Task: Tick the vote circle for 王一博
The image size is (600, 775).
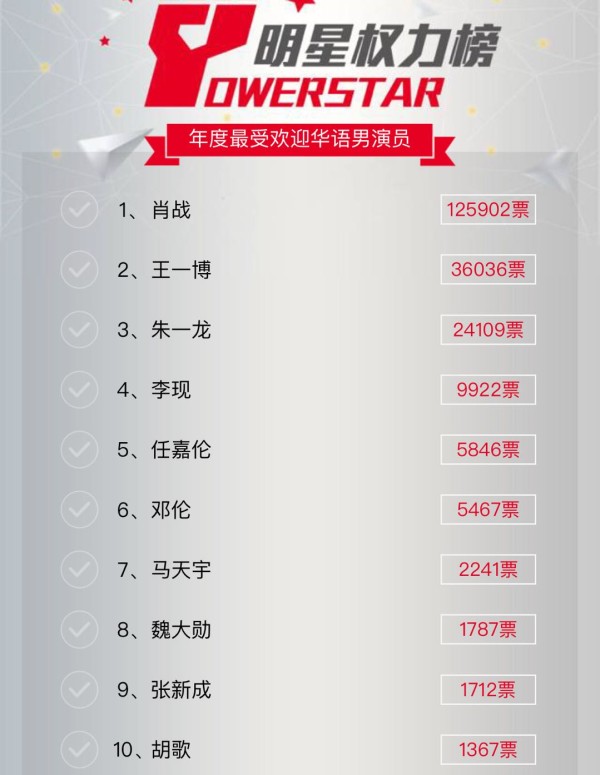Action: [79, 270]
